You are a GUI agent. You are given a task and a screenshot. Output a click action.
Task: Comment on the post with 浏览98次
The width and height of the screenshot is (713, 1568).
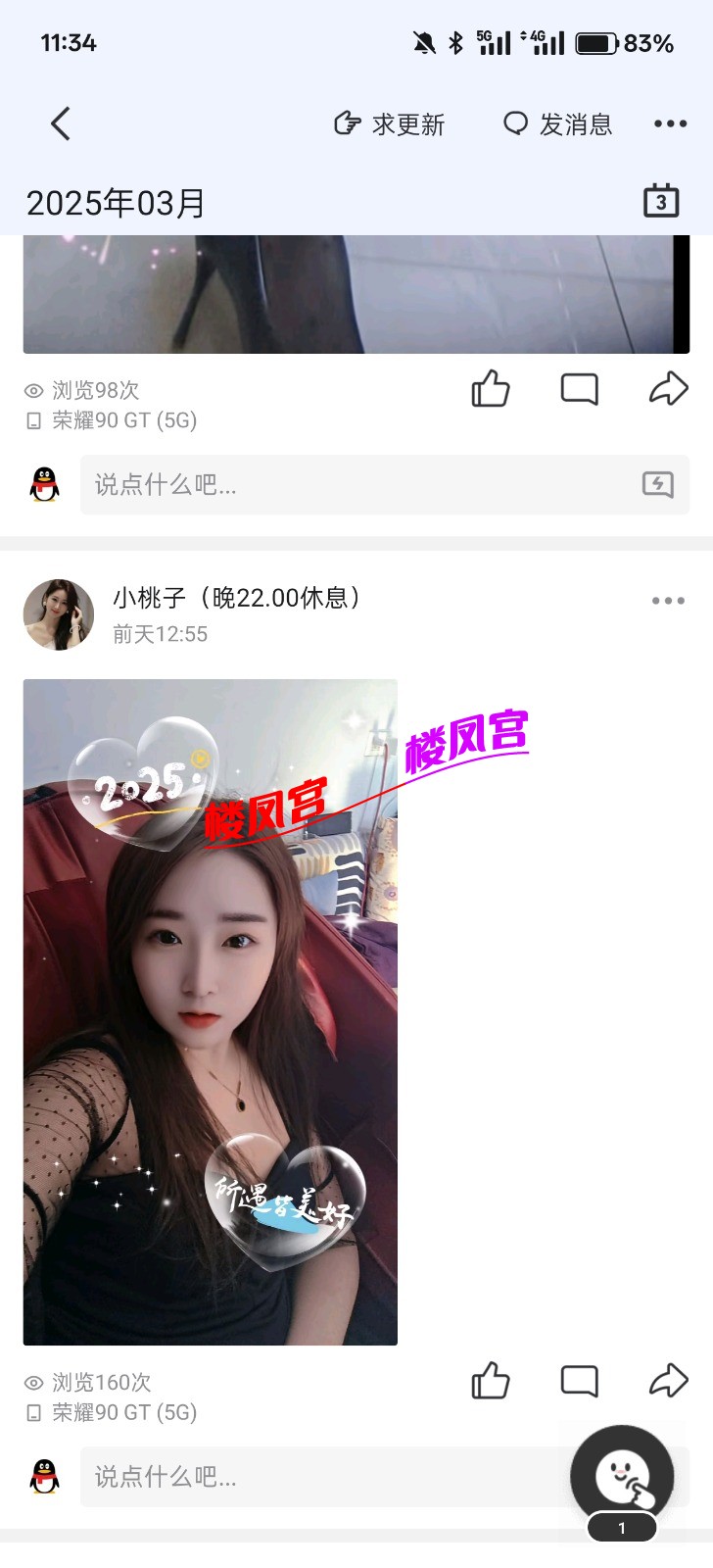coord(579,389)
